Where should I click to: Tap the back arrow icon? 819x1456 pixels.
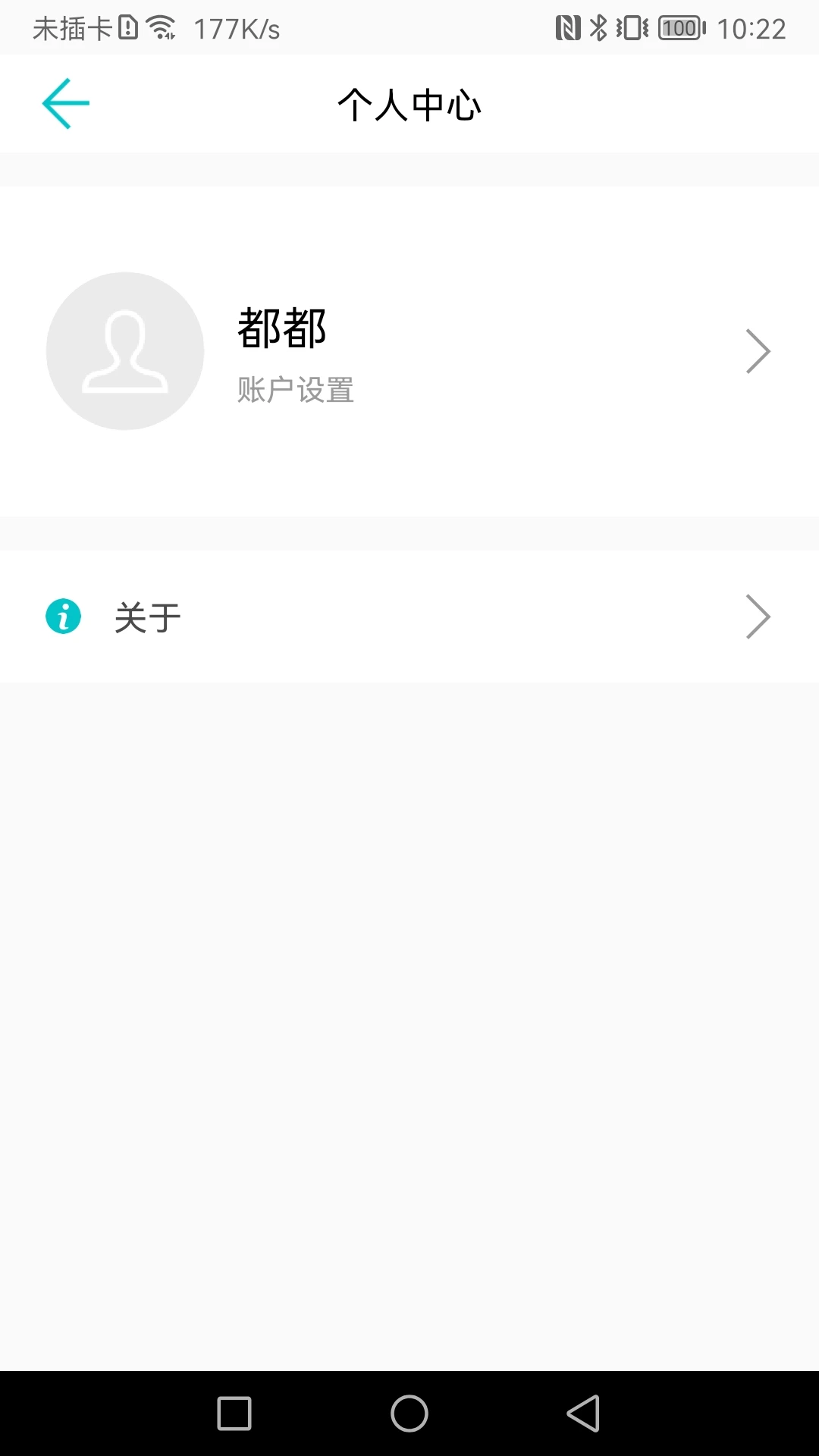(64, 103)
